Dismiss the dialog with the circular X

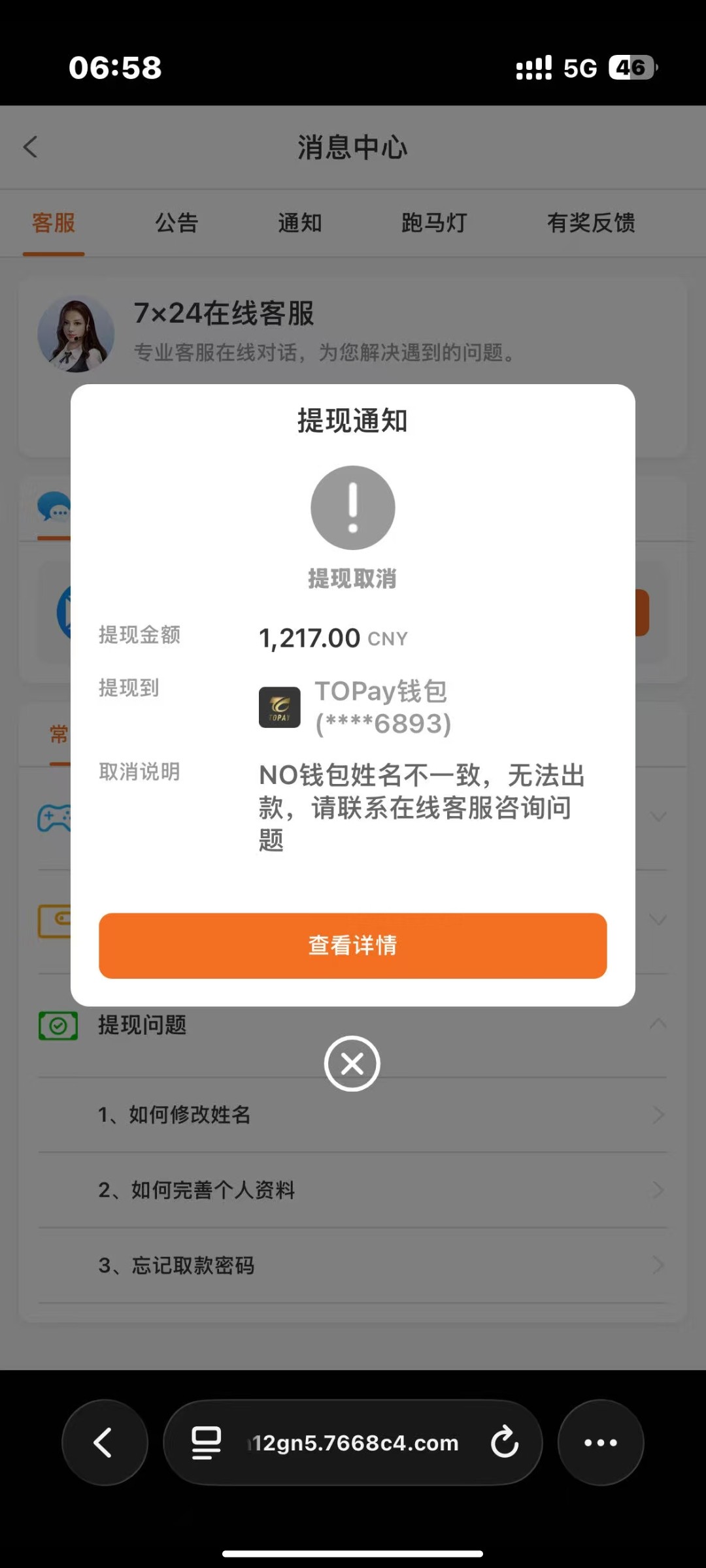coord(352,1063)
